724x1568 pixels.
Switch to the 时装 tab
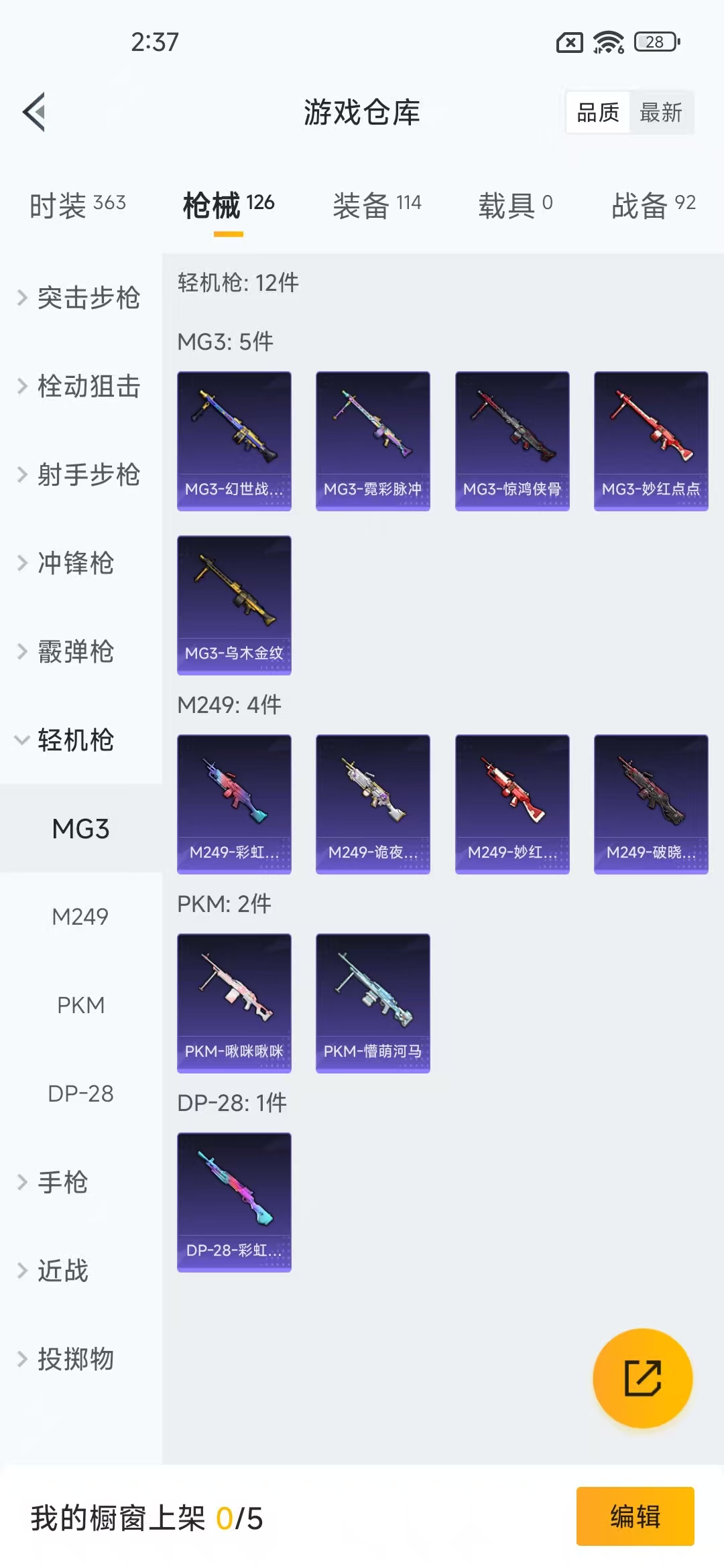click(x=77, y=204)
